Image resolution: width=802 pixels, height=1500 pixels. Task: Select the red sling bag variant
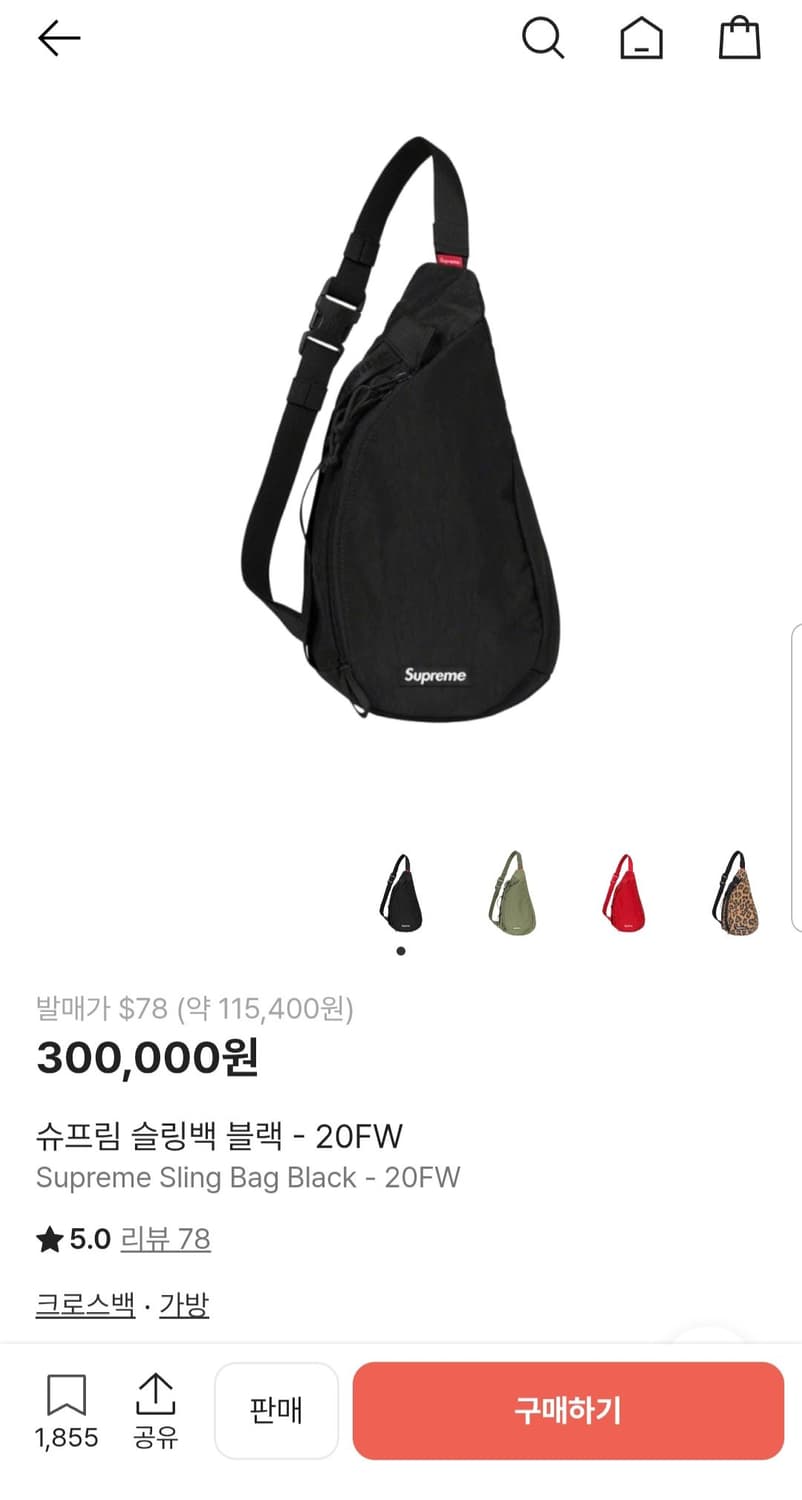[624, 893]
